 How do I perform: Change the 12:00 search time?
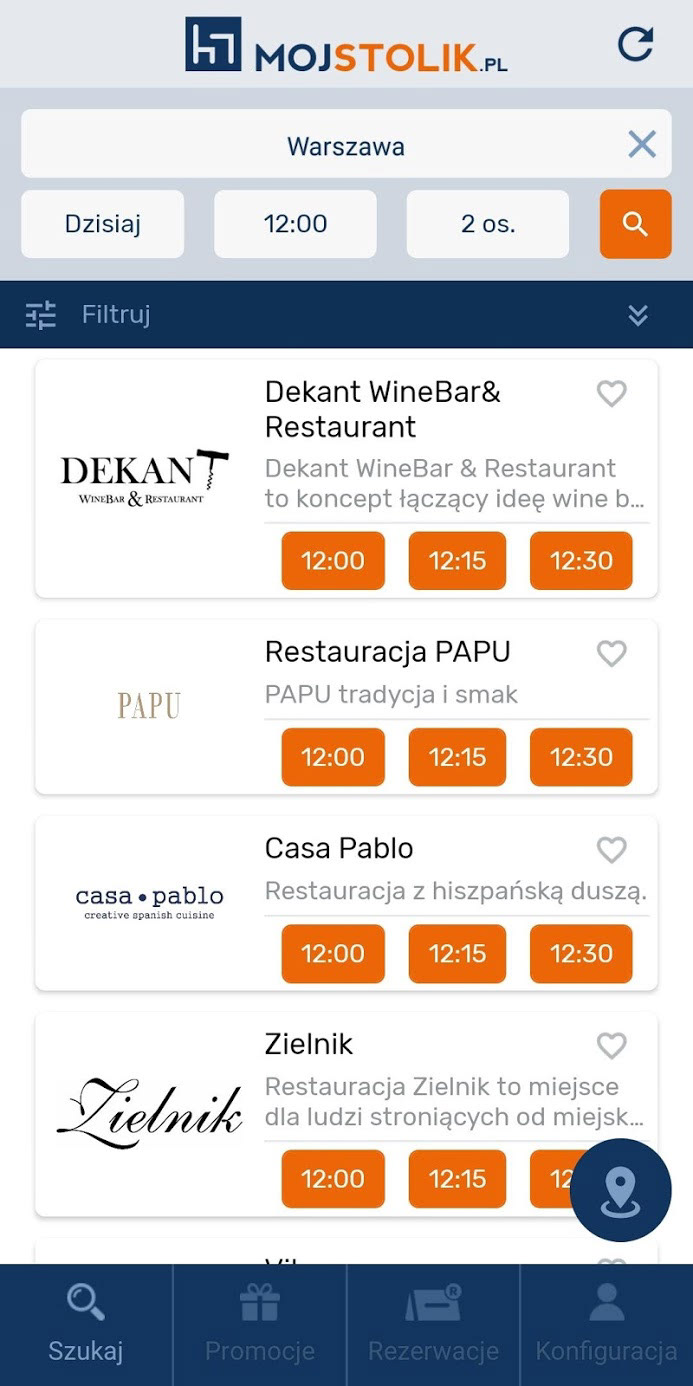[x=295, y=224]
